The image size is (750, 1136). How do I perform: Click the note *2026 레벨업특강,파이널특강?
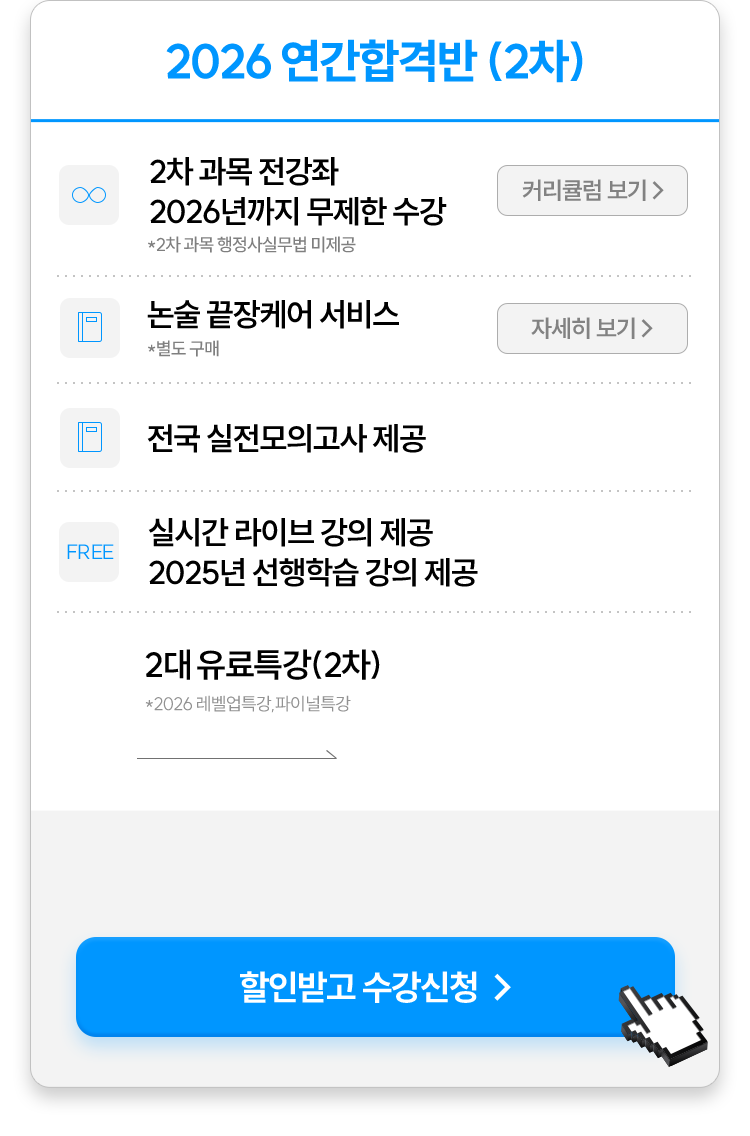click(x=248, y=702)
